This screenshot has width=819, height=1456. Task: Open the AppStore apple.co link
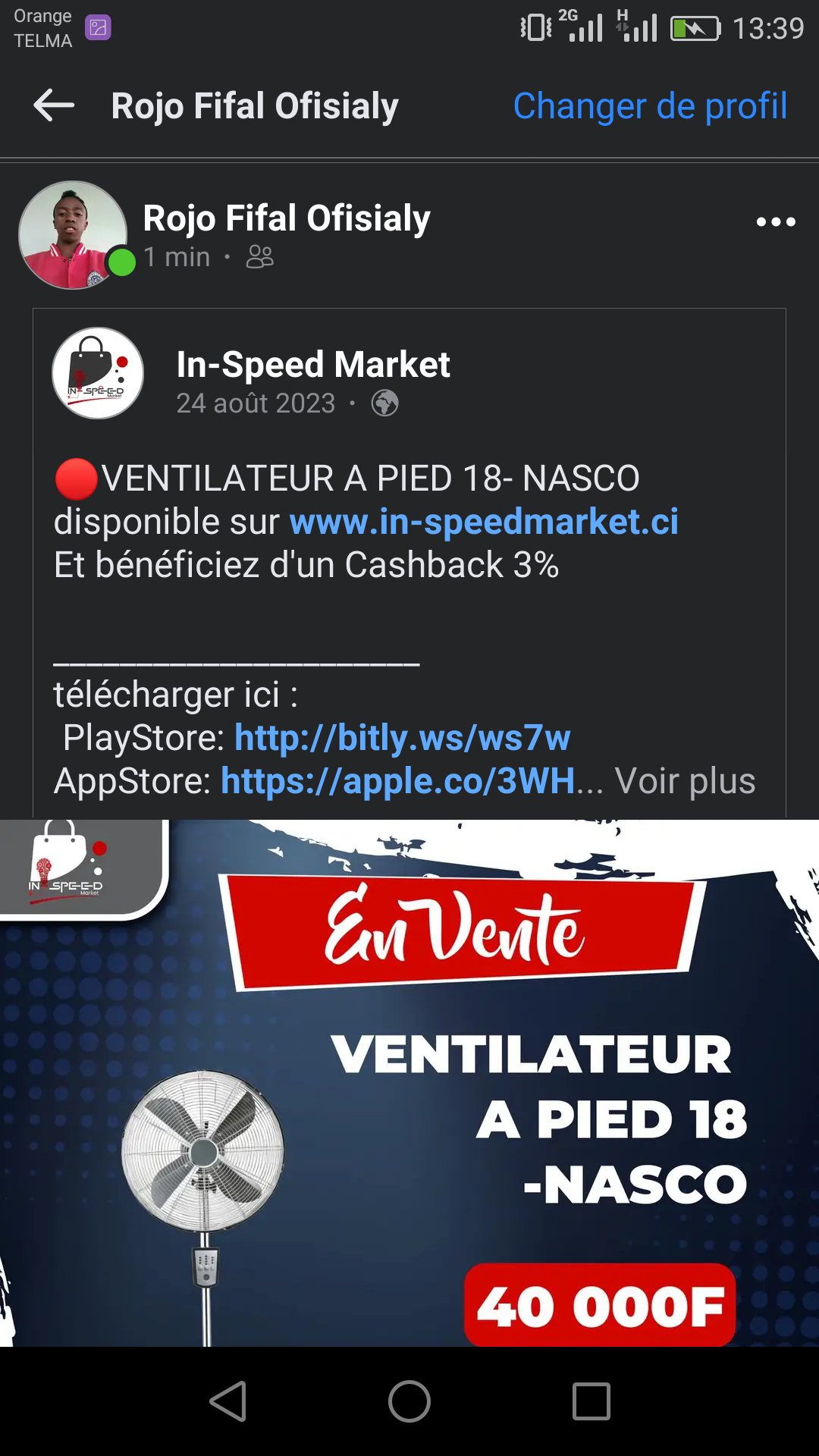click(x=397, y=781)
